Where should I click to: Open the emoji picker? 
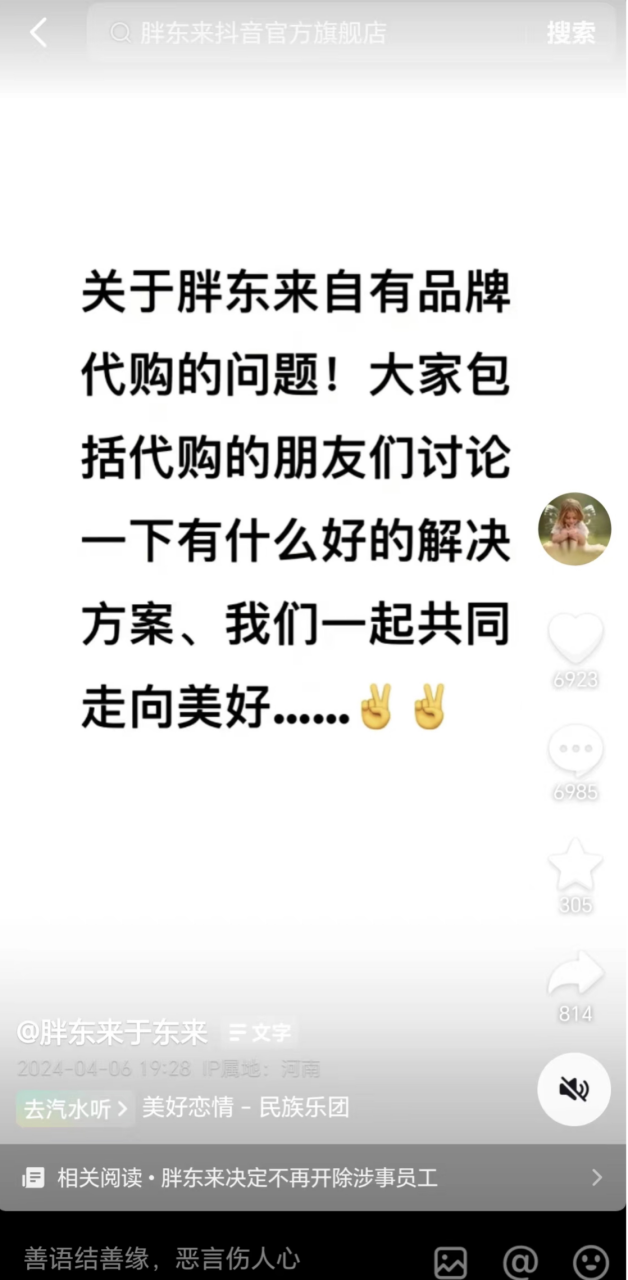pos(590,1260)
